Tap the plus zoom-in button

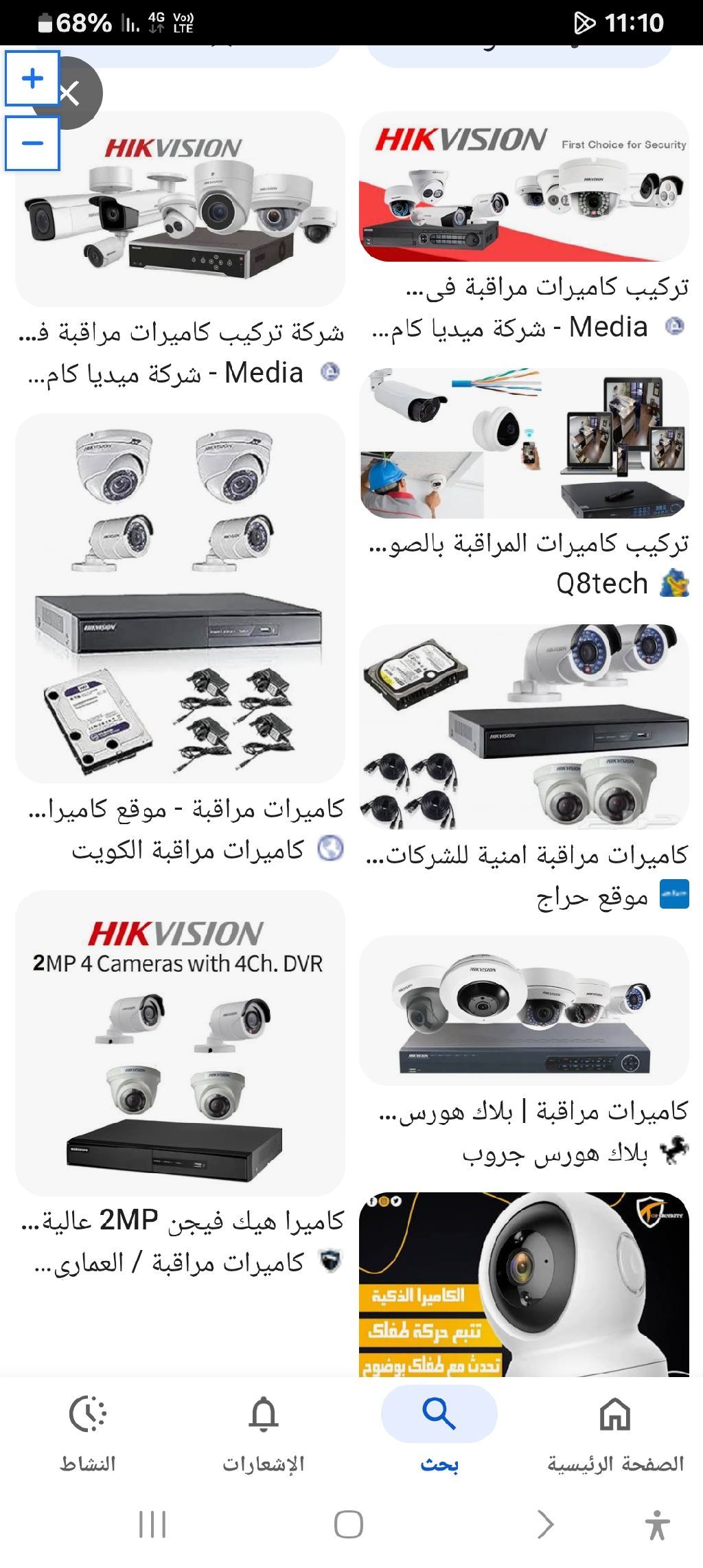coord(32,78)
